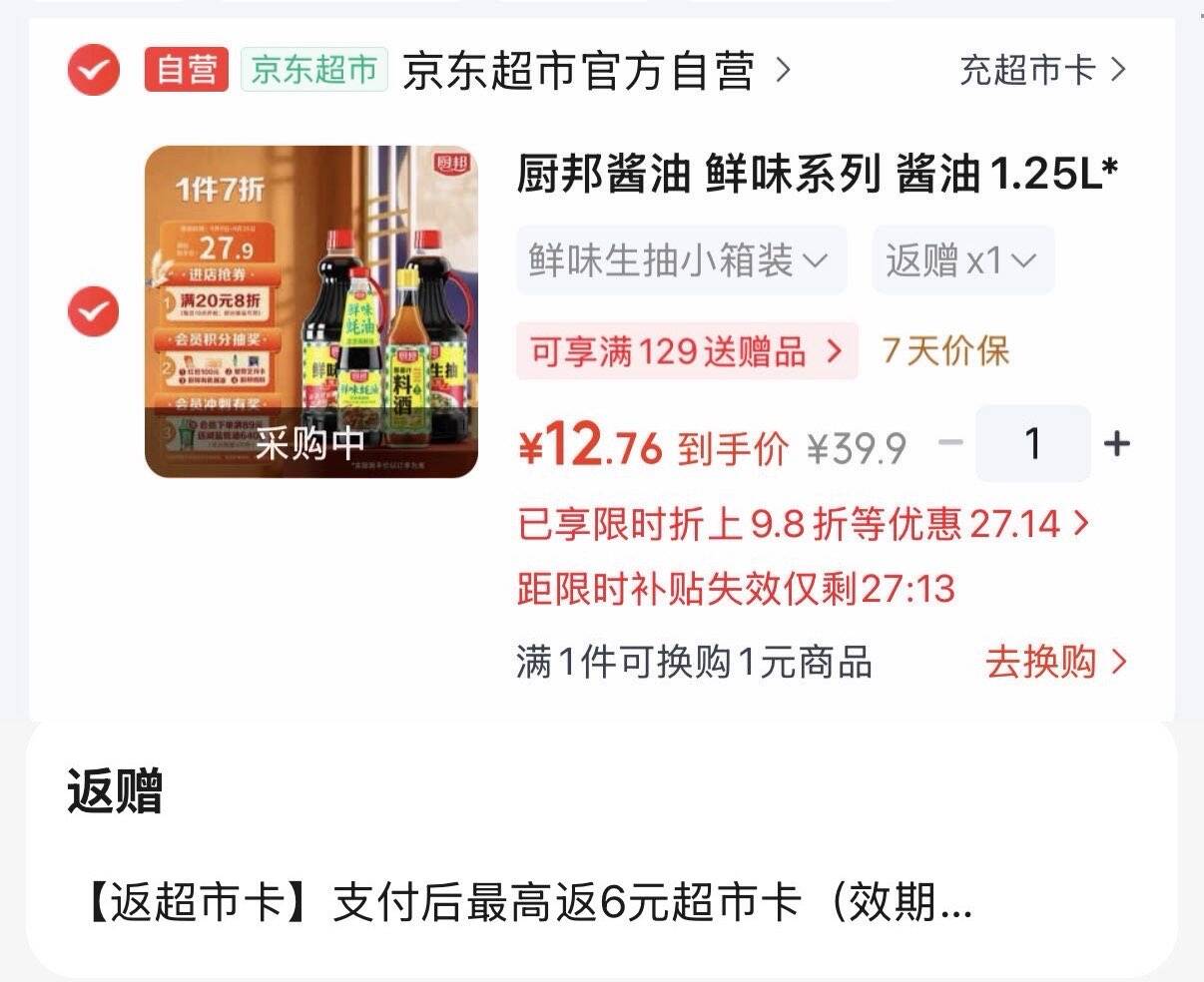Expand the 返赠 x1 dropdown

pos(962,260)
